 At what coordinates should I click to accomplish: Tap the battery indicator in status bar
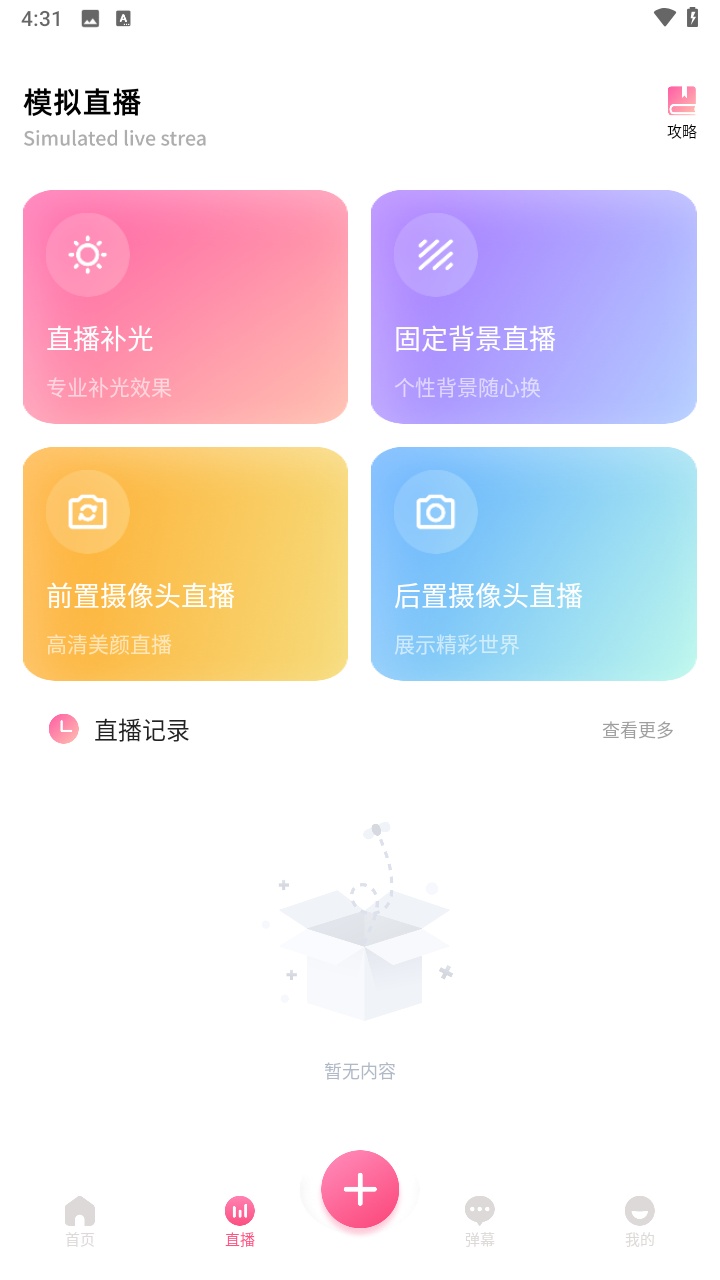(692, 16)
